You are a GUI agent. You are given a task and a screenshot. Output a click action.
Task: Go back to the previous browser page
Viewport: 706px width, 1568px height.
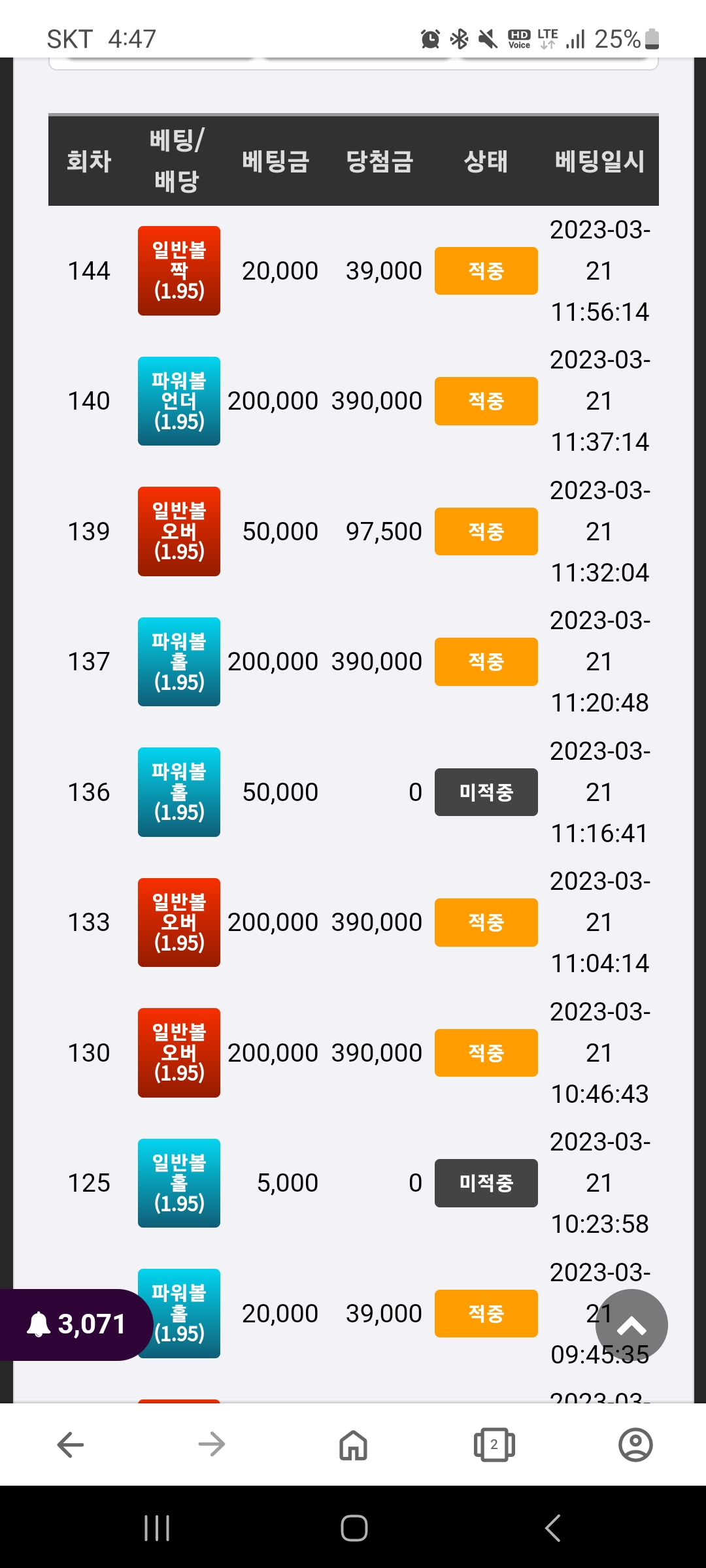coord(71,1445)
